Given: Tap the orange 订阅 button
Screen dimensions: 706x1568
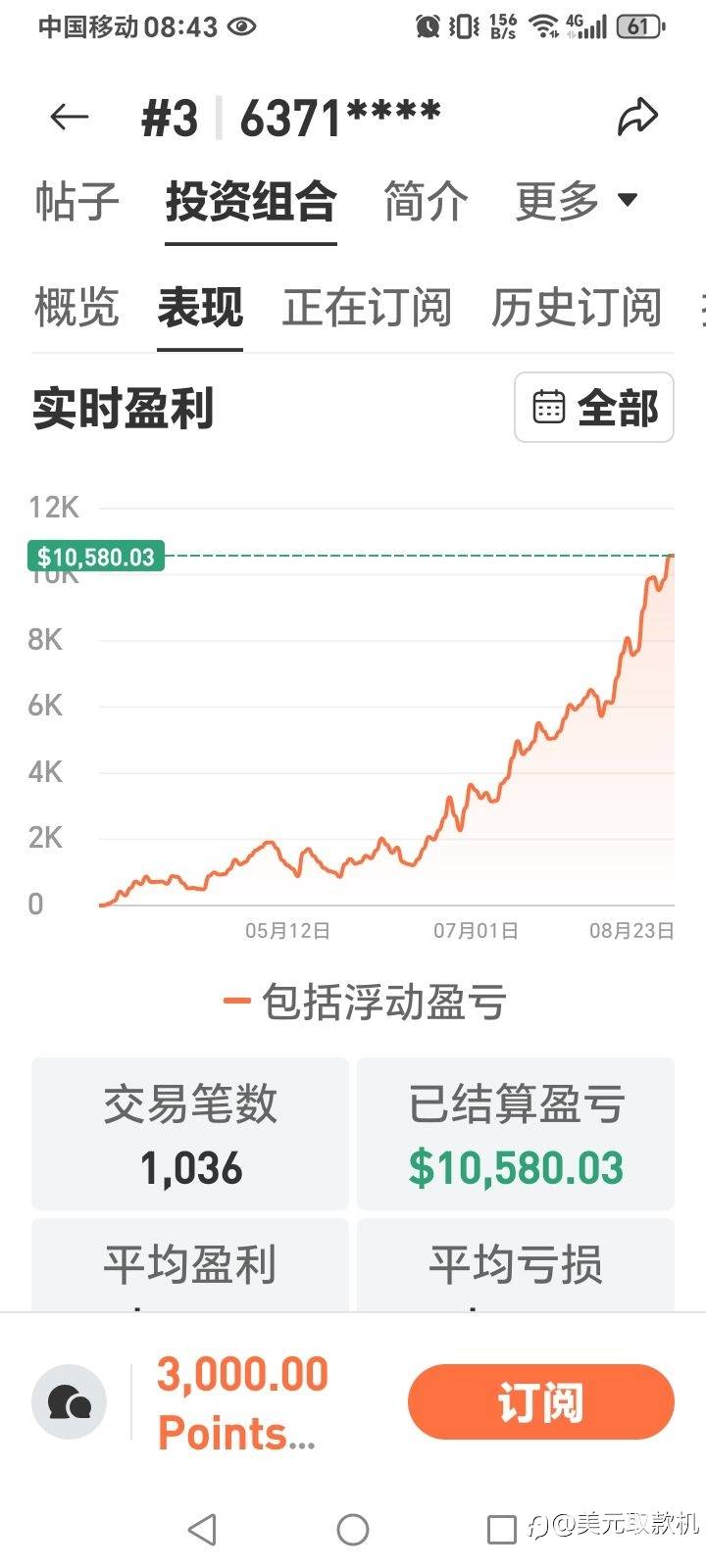Looking at the screenshot, I should (x=541, y=1402).
